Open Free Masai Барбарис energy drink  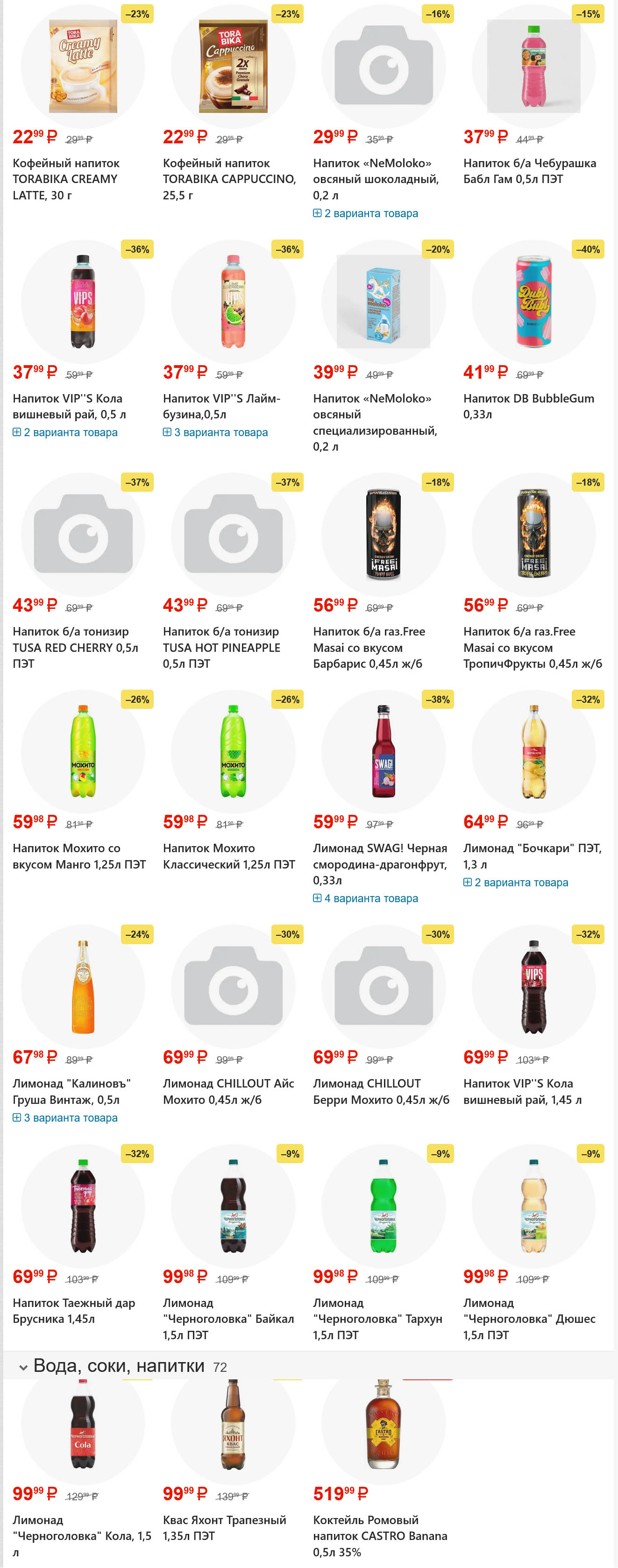pyautogui.click(x=369, y=647)
